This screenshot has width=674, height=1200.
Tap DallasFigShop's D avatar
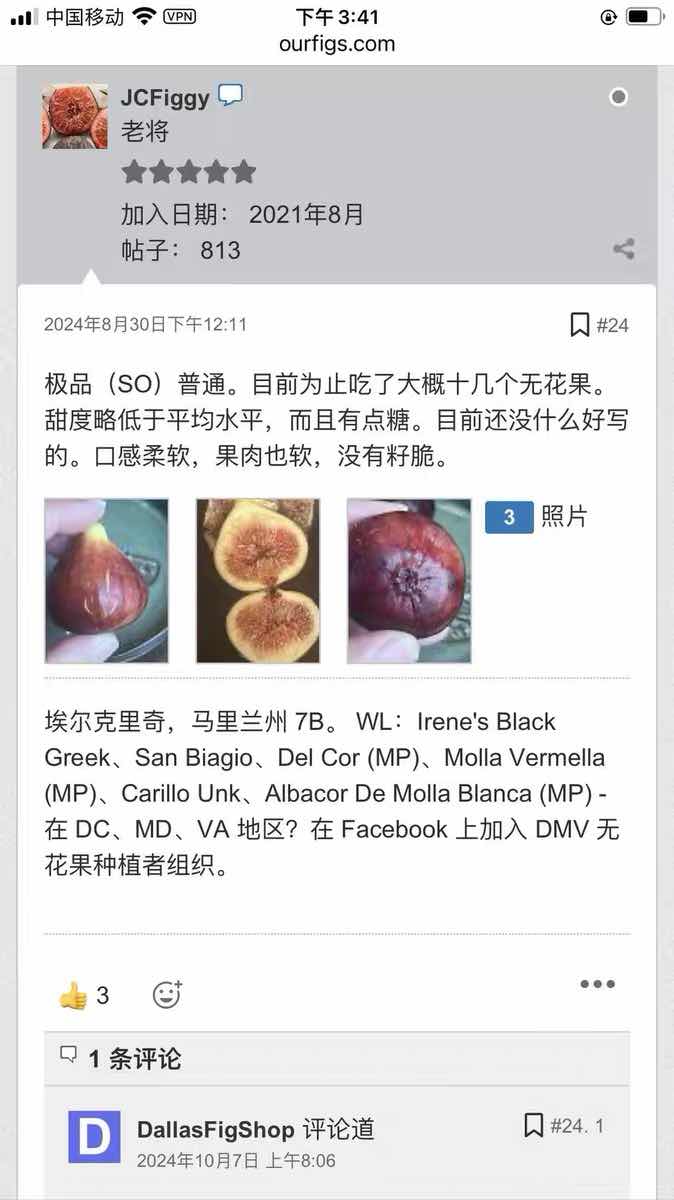(94, 1137)
